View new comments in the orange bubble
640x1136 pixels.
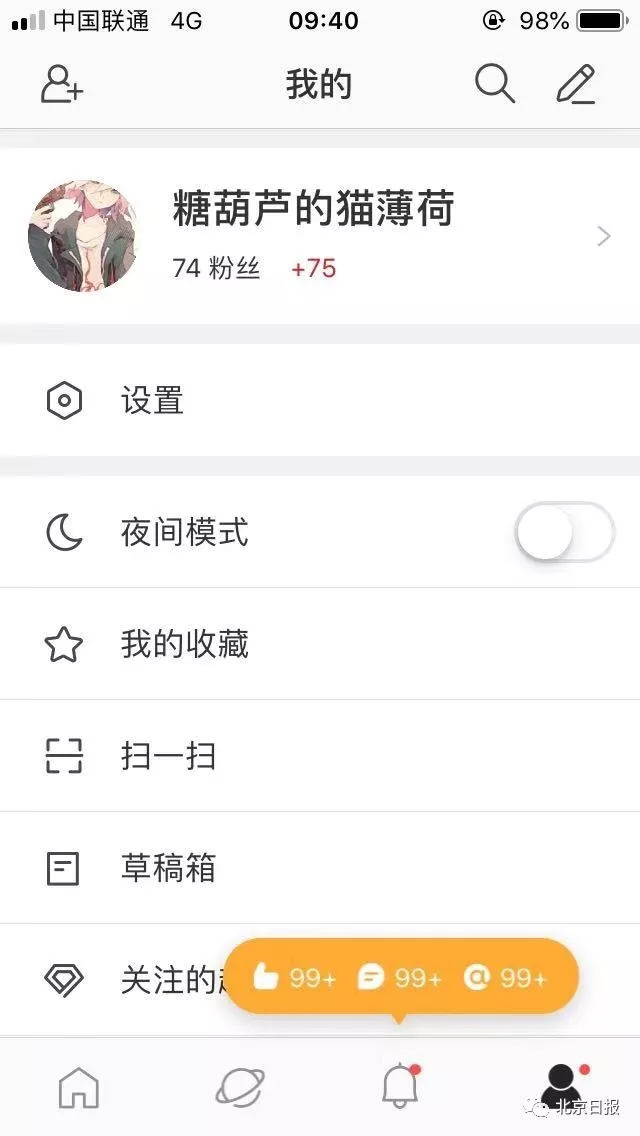coord(399,977)
